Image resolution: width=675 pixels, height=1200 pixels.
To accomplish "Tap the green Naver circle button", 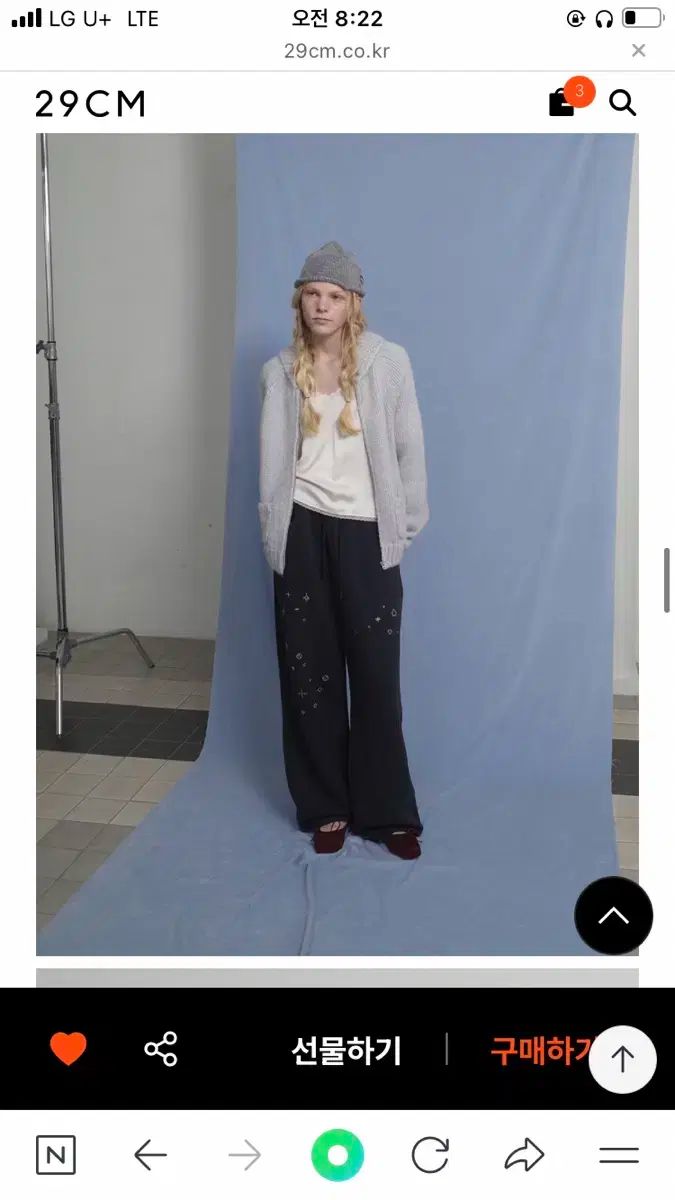I will click(337, 1156).
